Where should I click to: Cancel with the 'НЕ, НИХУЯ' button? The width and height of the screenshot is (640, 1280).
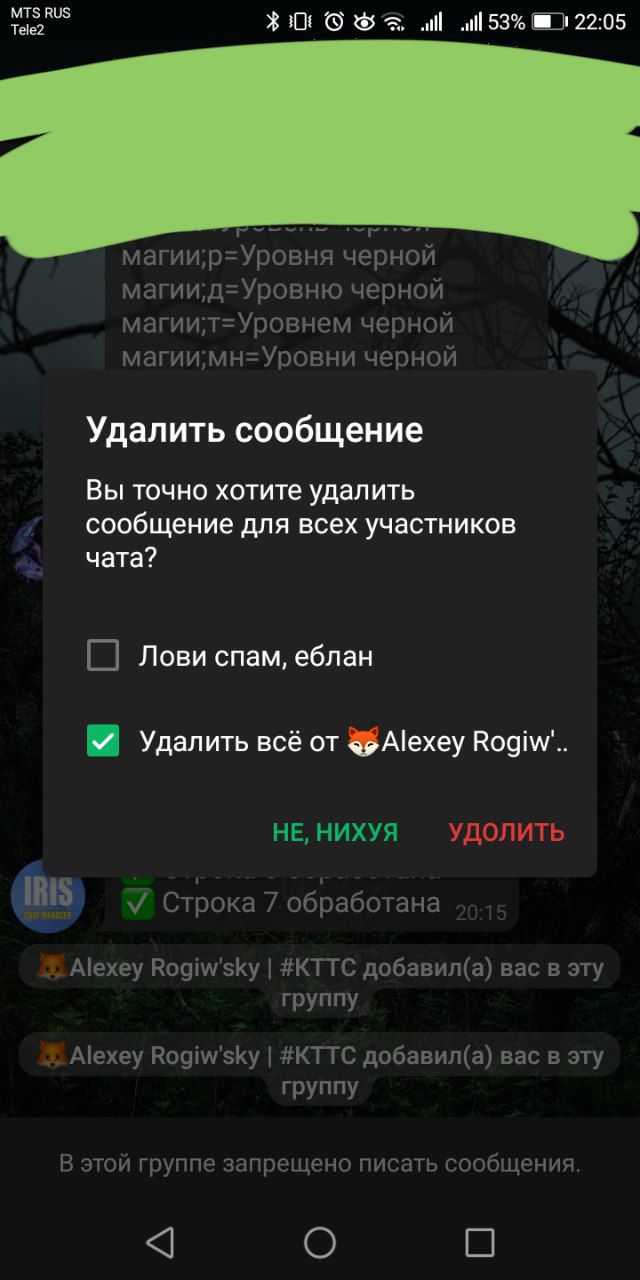pyautogui.click(x=335, y=832)
